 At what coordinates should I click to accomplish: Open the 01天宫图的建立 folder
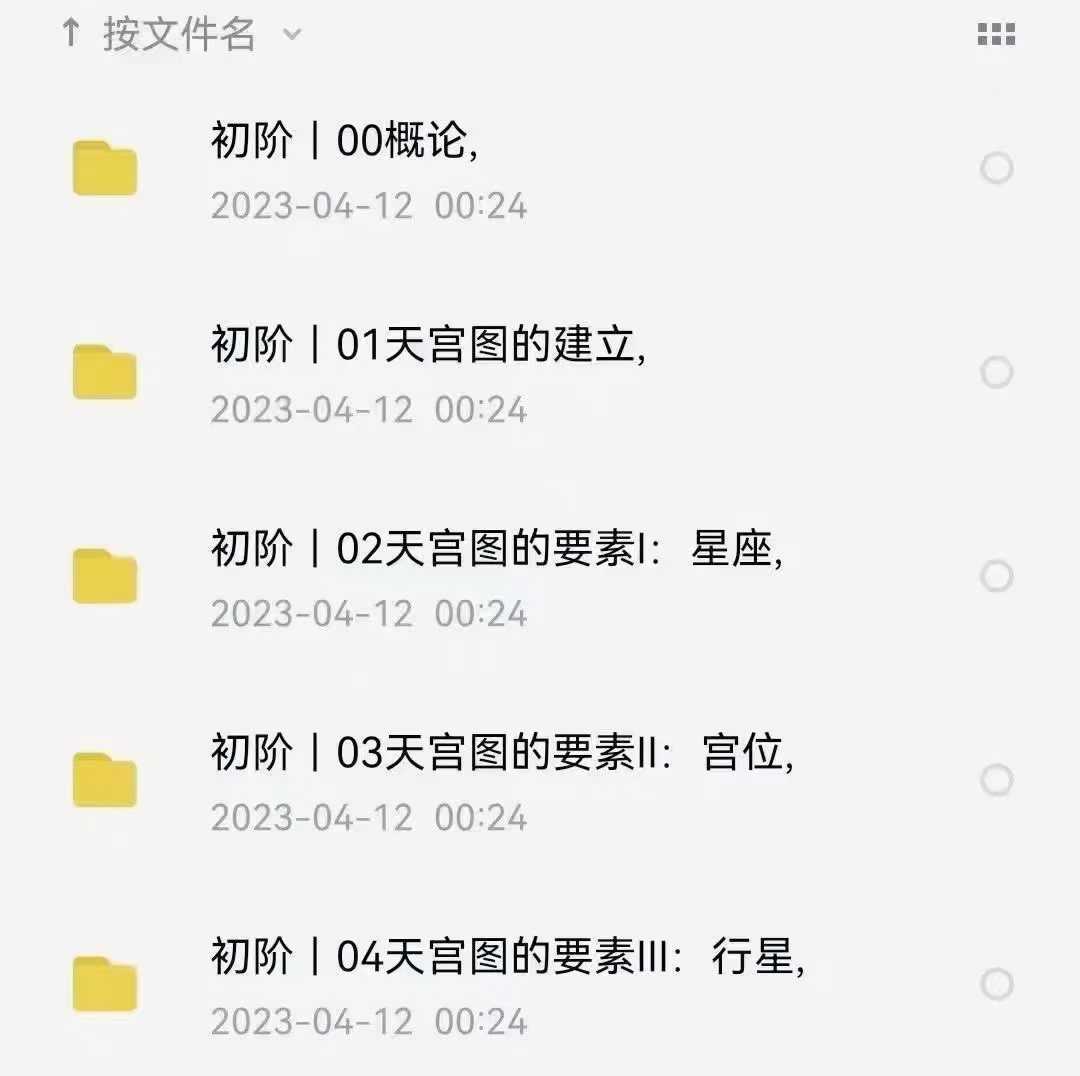[x=428, y=346]
